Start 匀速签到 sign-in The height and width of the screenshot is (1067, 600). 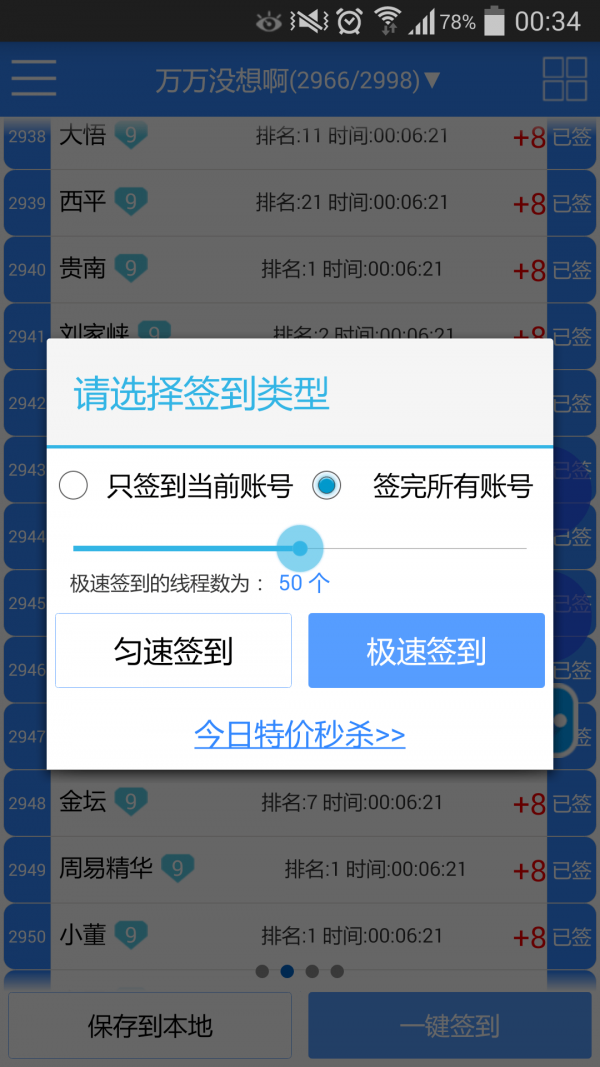tap(173, 651)
